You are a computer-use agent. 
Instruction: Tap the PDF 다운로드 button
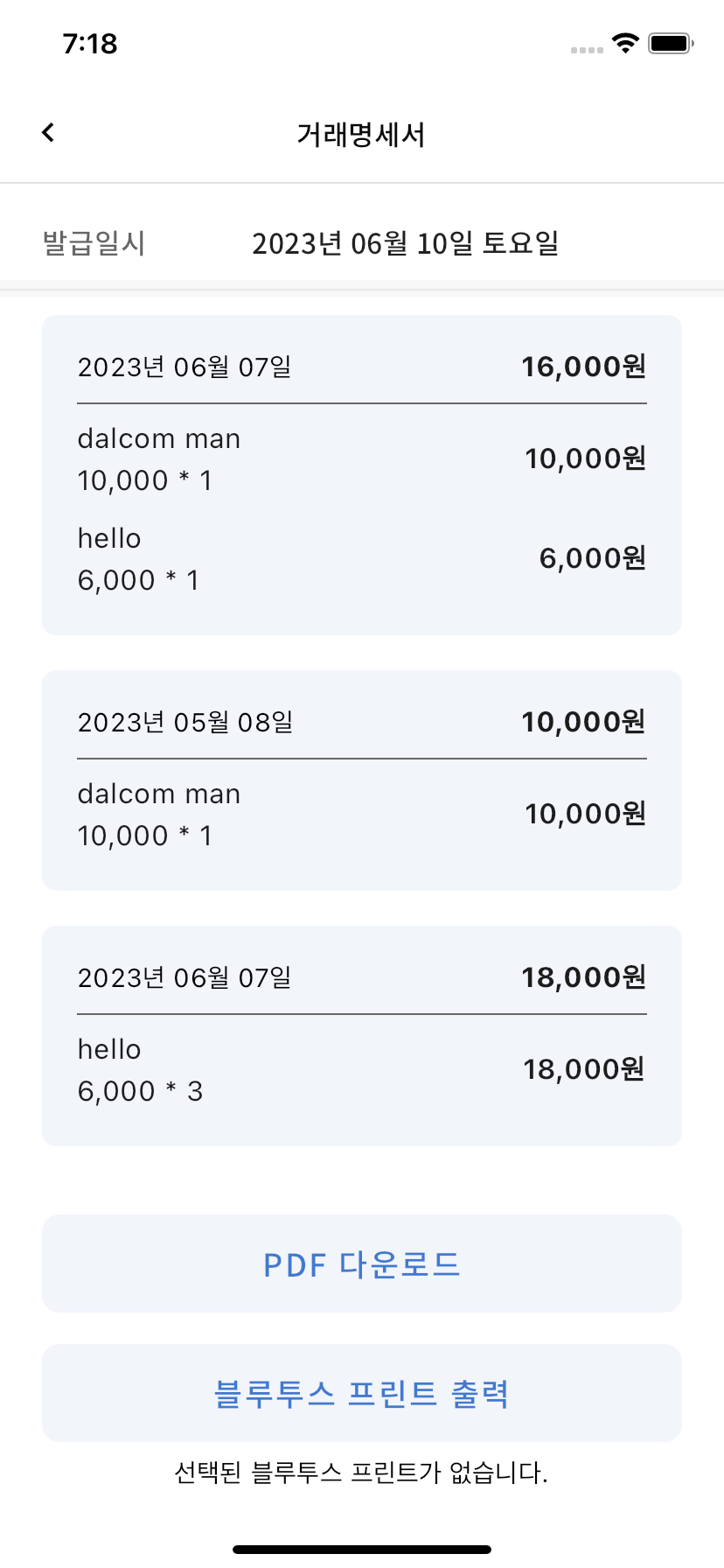(362, 1263)
